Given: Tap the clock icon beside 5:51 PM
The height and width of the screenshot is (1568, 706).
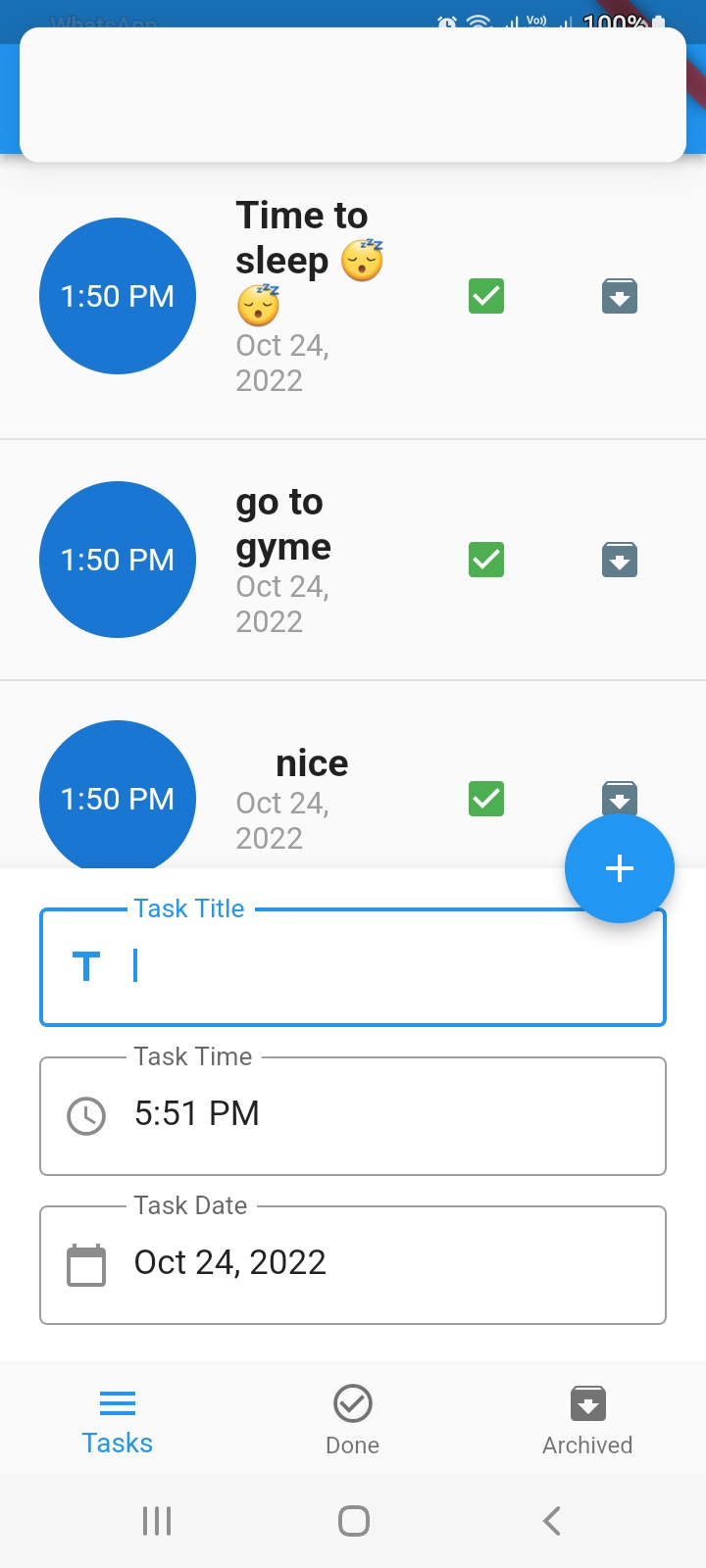Looking at the screenshot, I should coord(86,1115).
